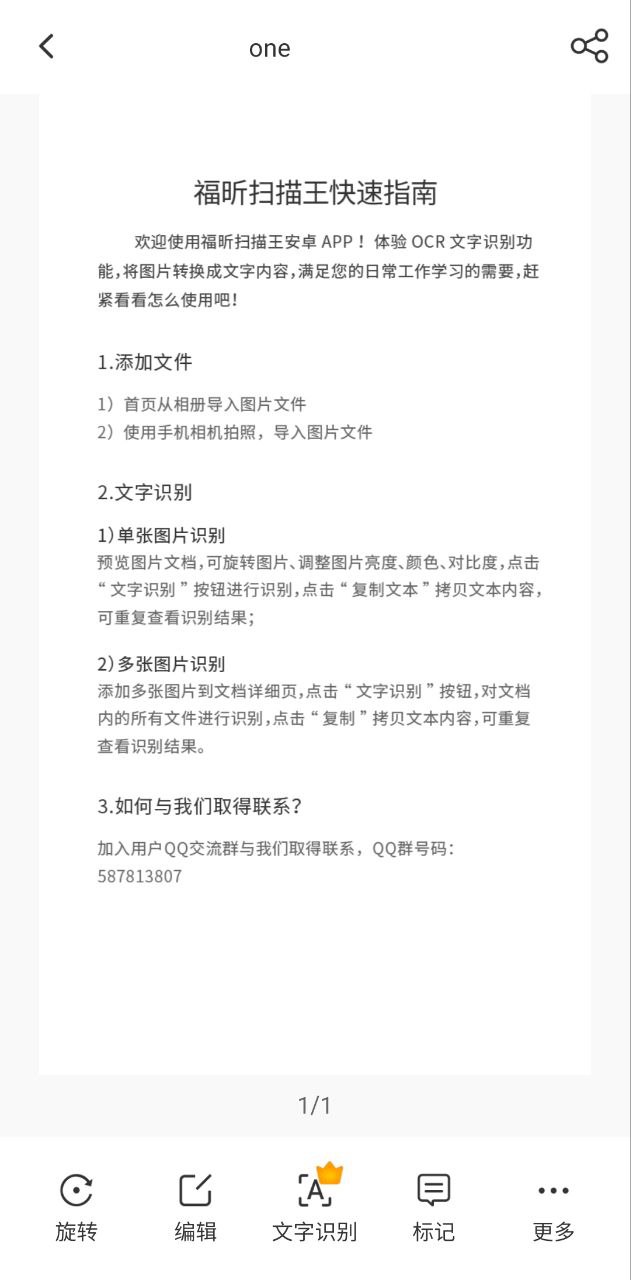Screen dimensions: 631x1280
Task: Share the document named one
Action: pyautogui.click(x=589, y=46)
